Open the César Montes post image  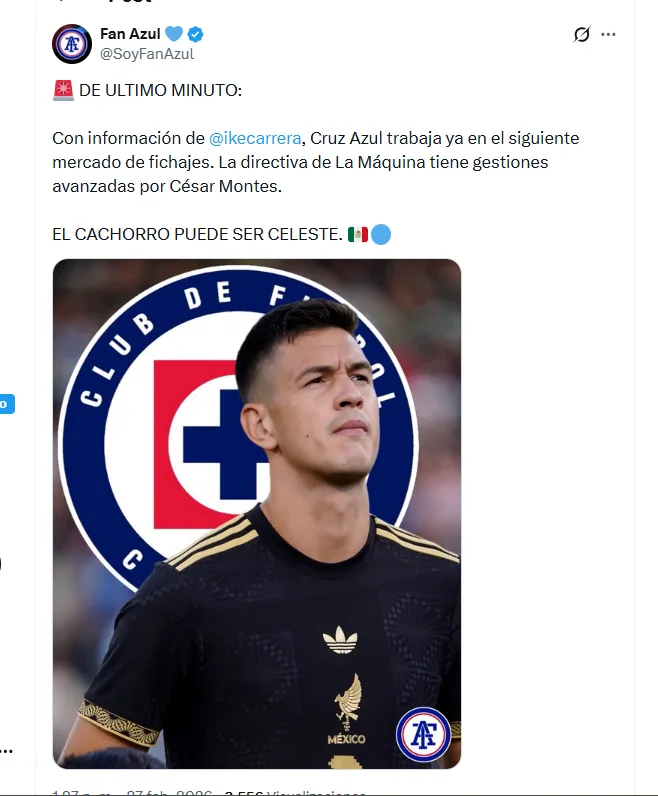click(x=257, y=513)
